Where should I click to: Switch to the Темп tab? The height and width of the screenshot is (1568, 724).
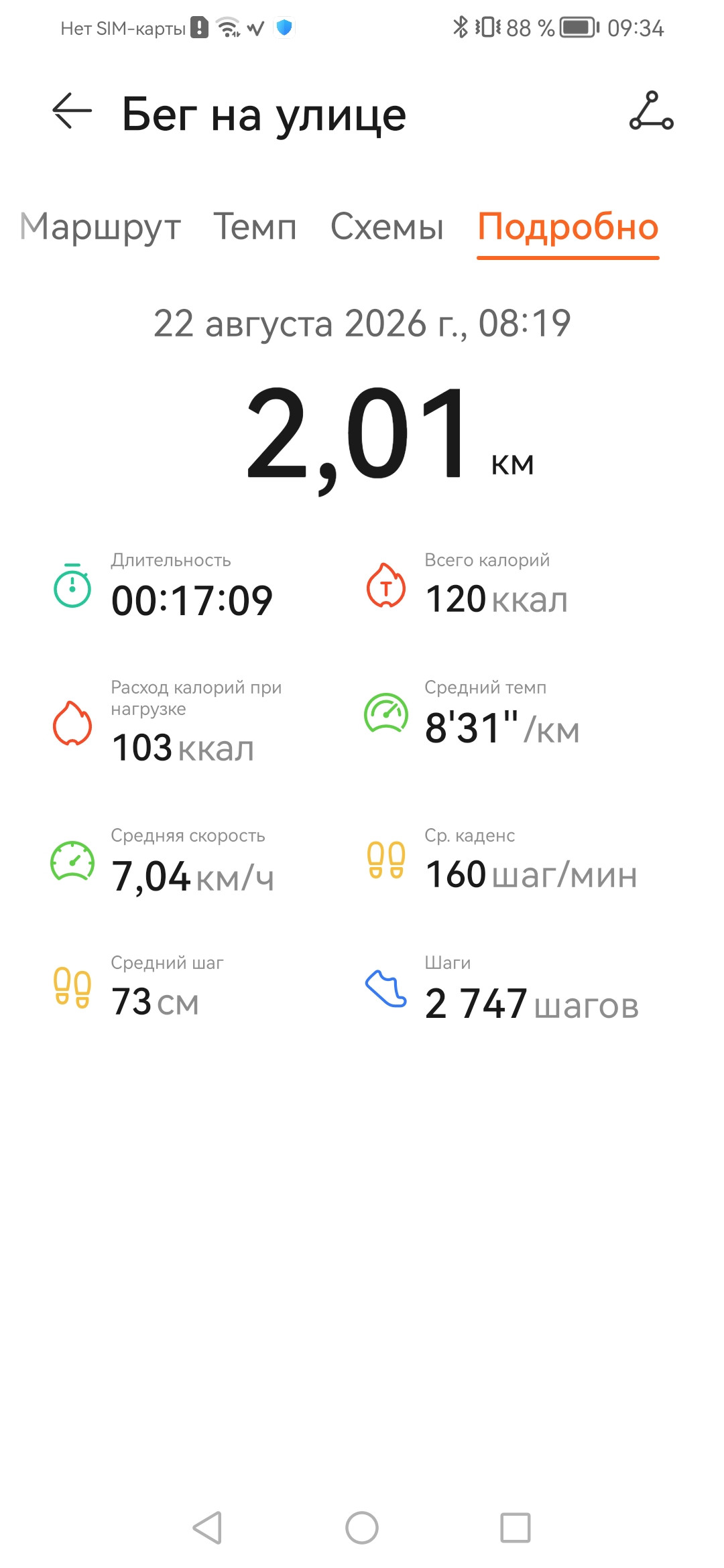(255, 227)
